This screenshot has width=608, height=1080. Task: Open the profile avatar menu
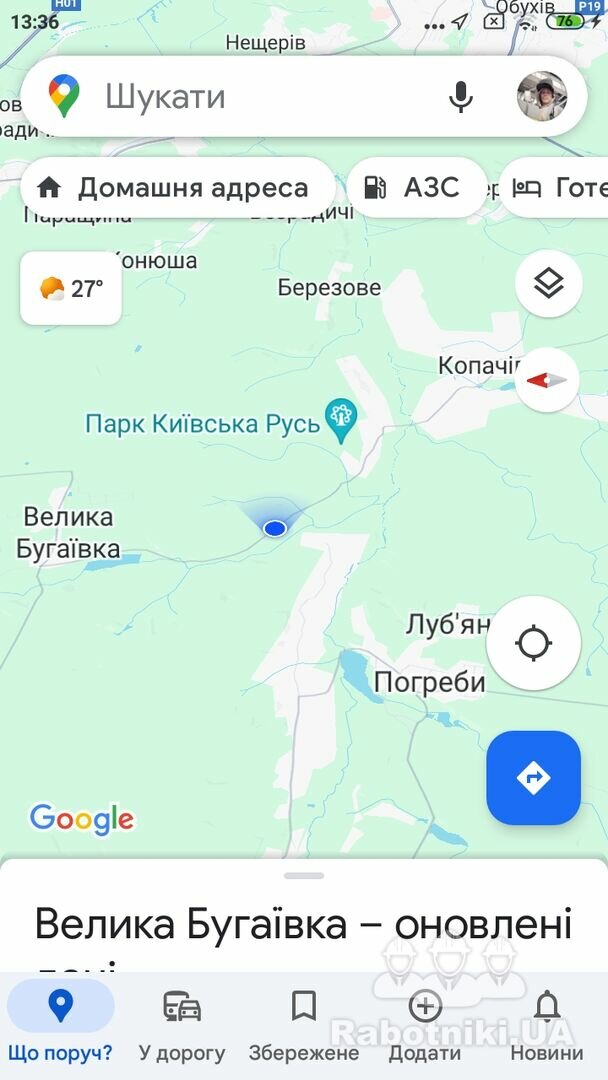pyautogui.click(x=542, y=96)
